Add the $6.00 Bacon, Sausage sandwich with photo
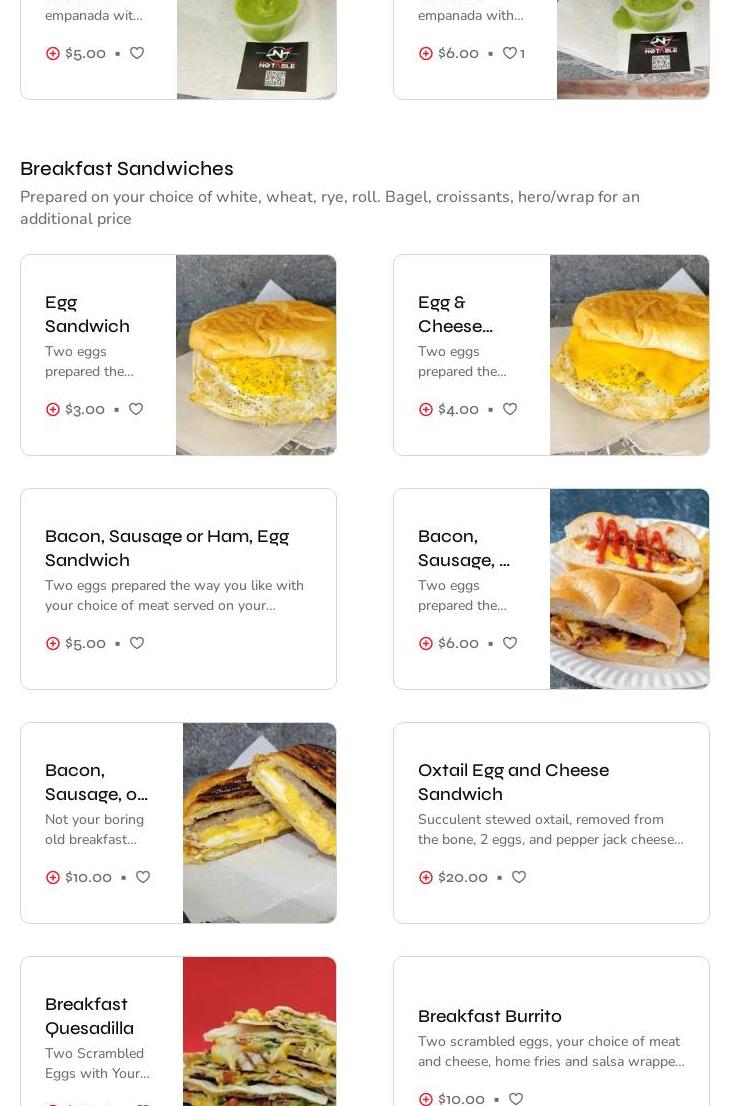750x1106 pixels. tap(426, 643)
